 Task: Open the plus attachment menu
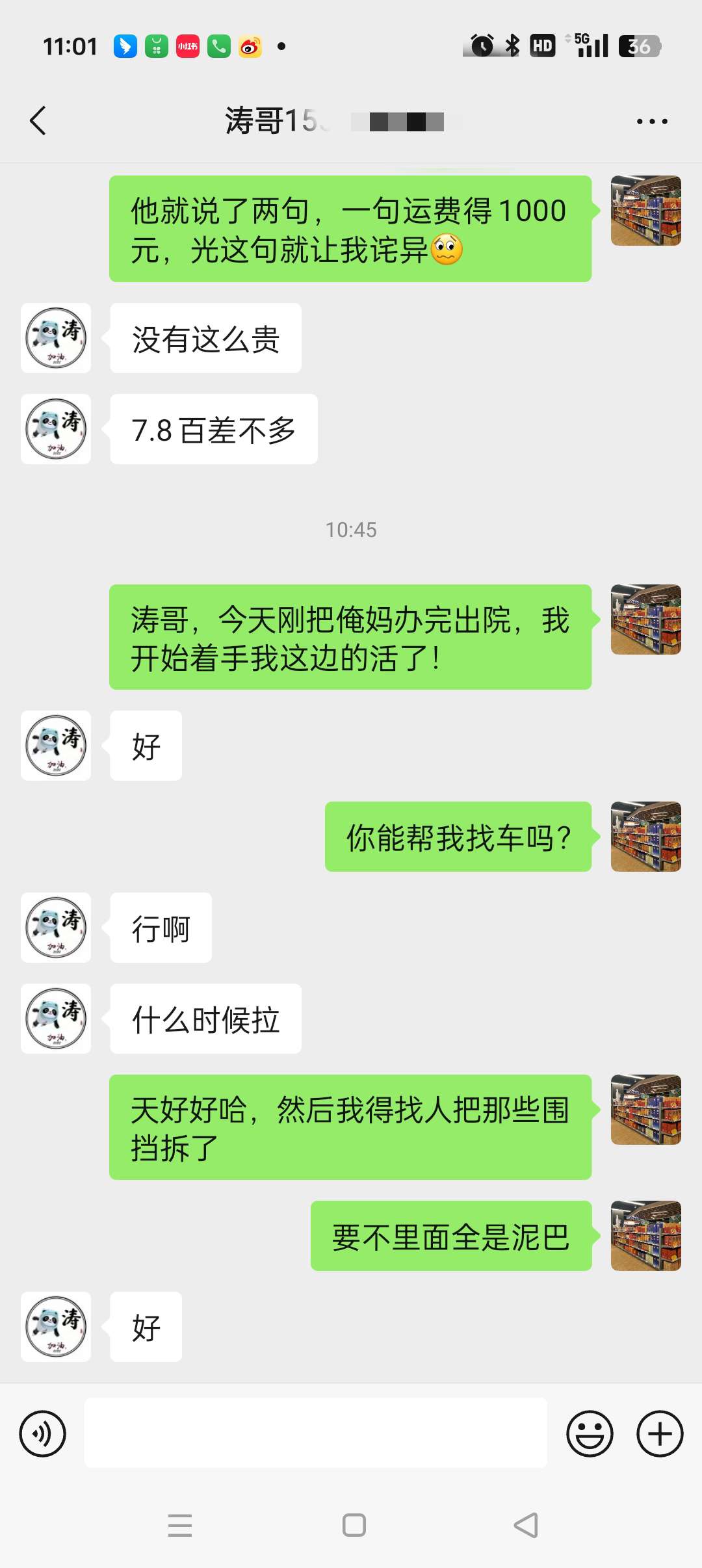tap(660, 1433)
